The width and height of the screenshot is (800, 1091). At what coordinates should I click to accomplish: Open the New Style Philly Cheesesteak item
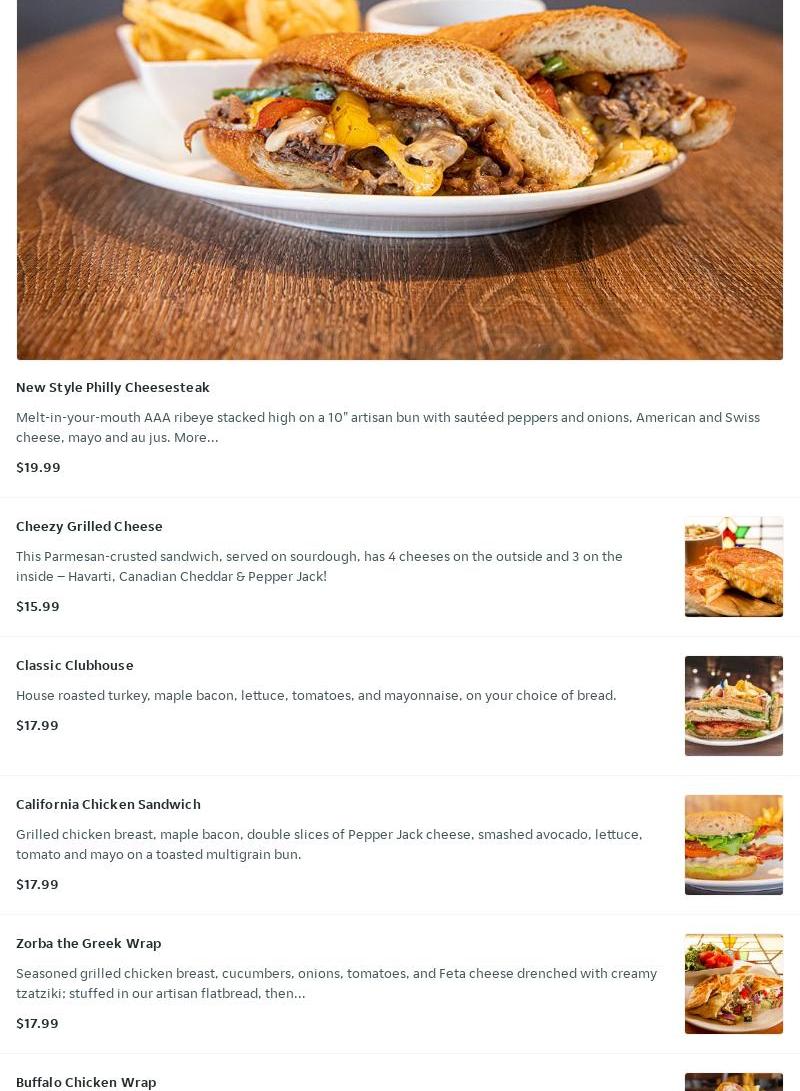pos(113,387)
